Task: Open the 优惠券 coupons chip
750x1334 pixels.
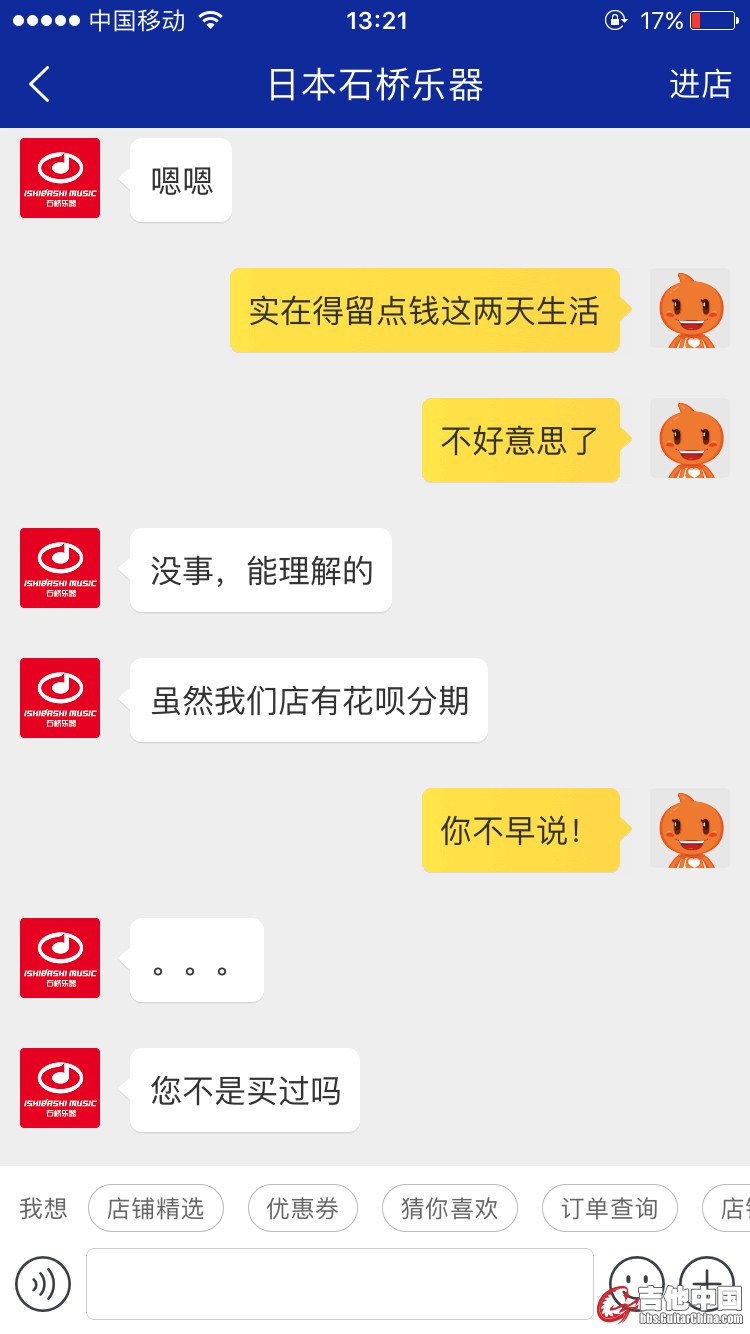Action: (x=302, y=1208)
